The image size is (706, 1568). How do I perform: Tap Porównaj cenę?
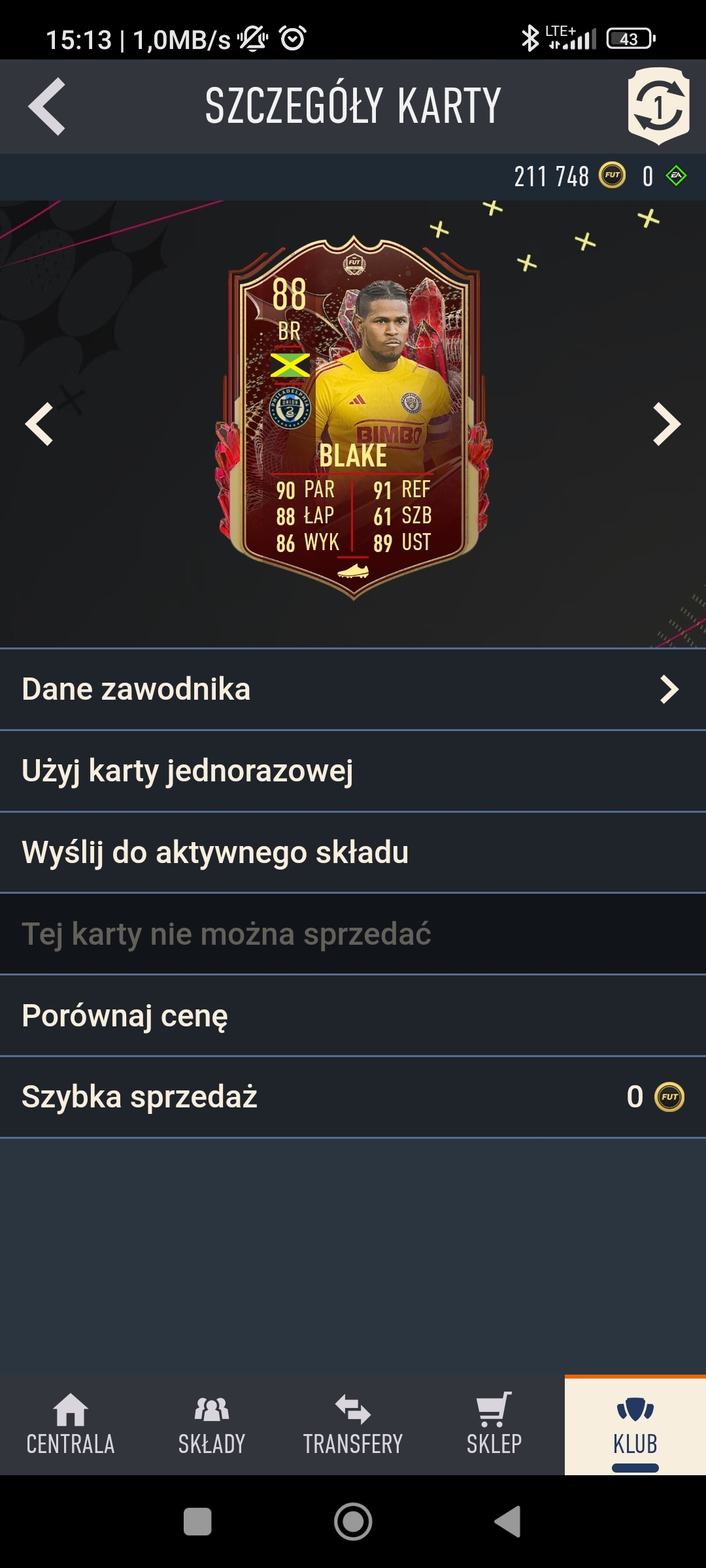pos(353,1016)
